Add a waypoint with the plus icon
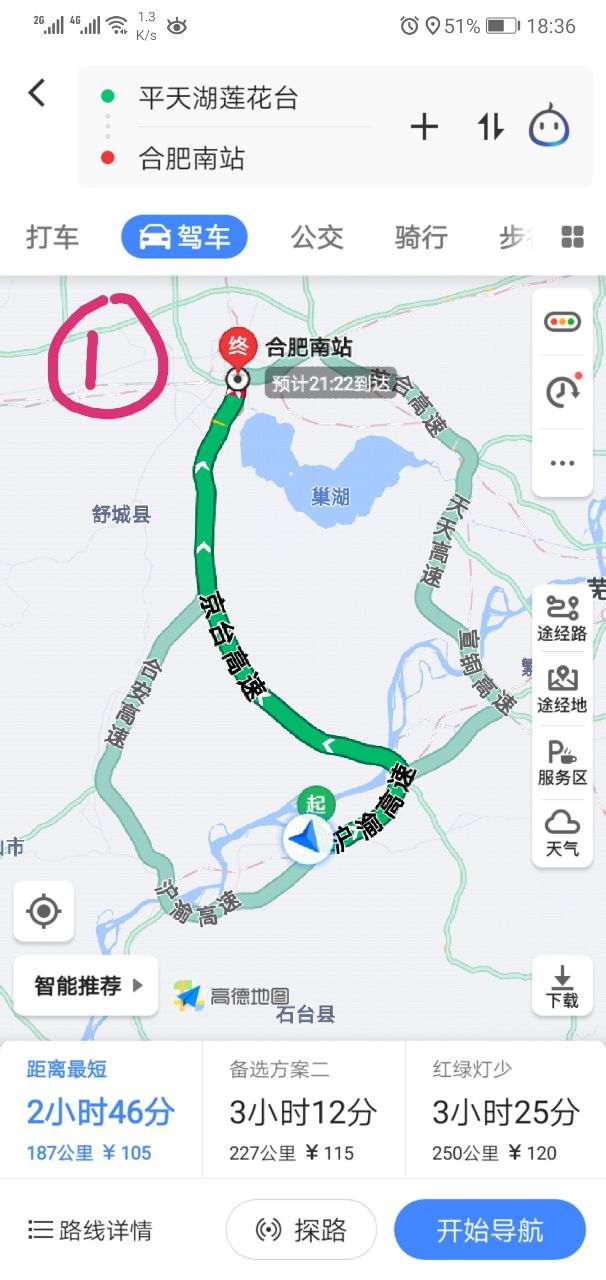The width and height of the screenshot is (606, 1280). tap(424, 127)
